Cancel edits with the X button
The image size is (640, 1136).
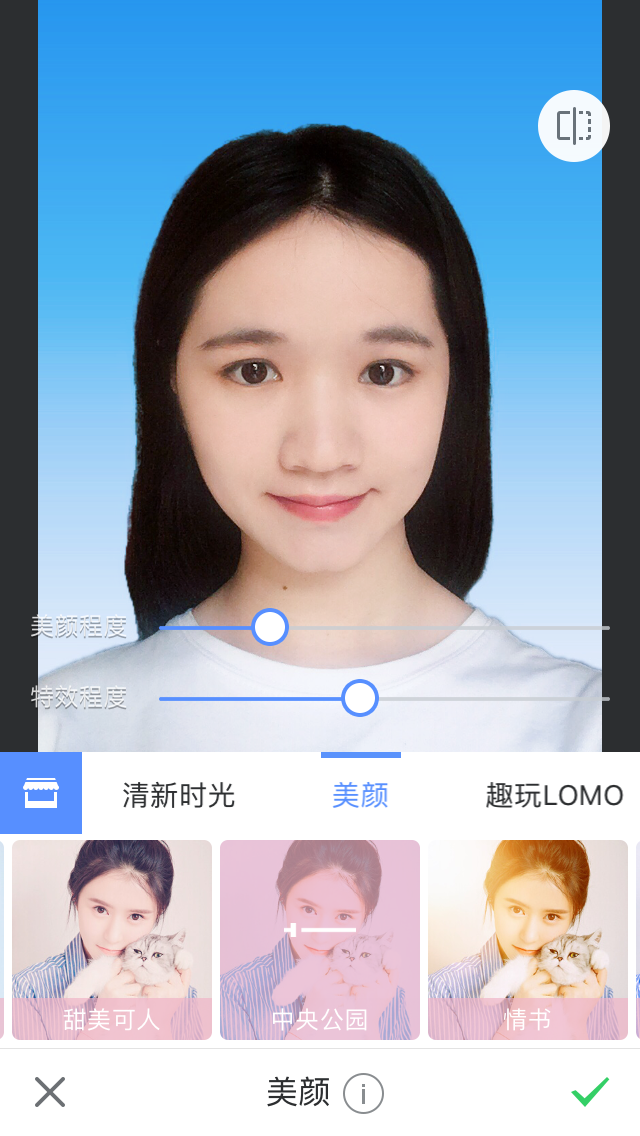click(x=50, y=1092)
